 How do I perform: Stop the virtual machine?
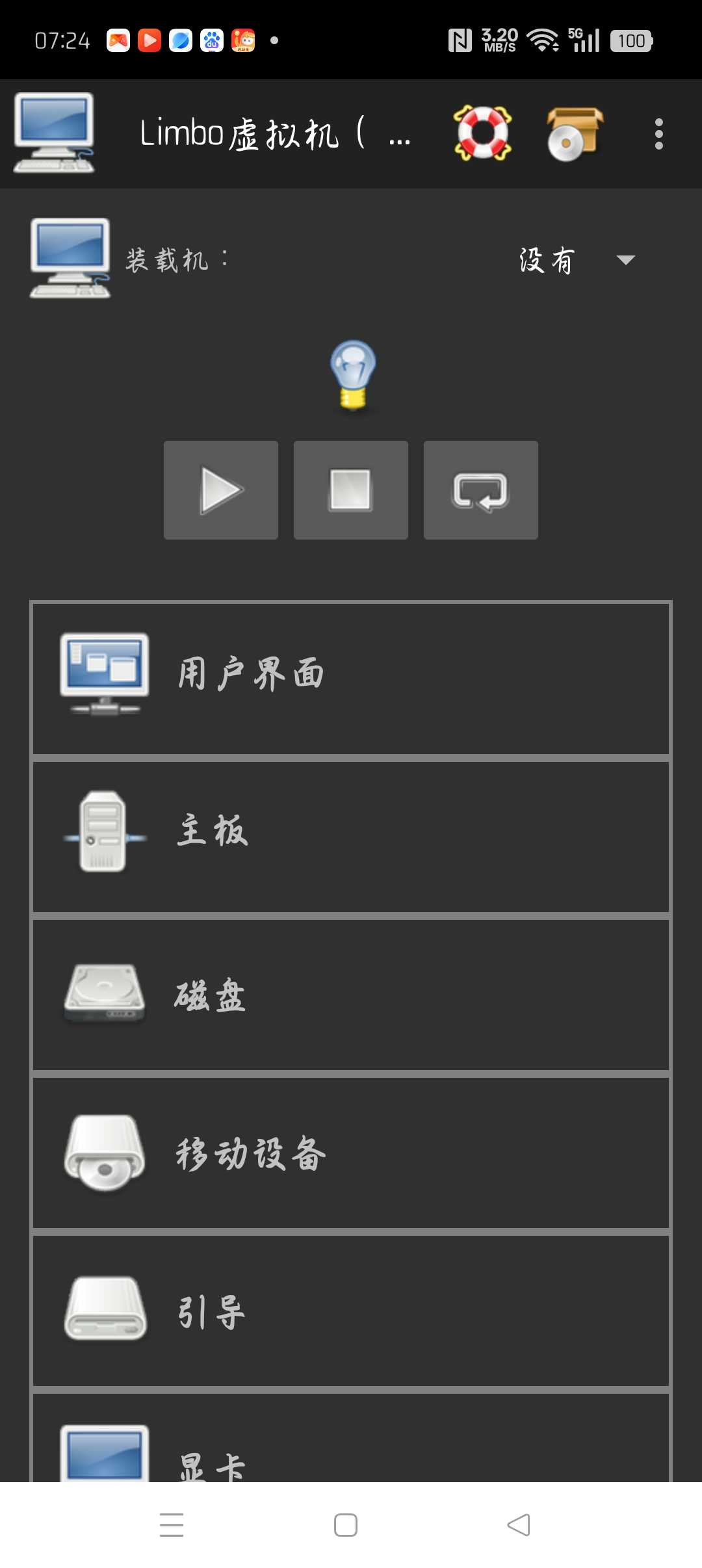351,490
